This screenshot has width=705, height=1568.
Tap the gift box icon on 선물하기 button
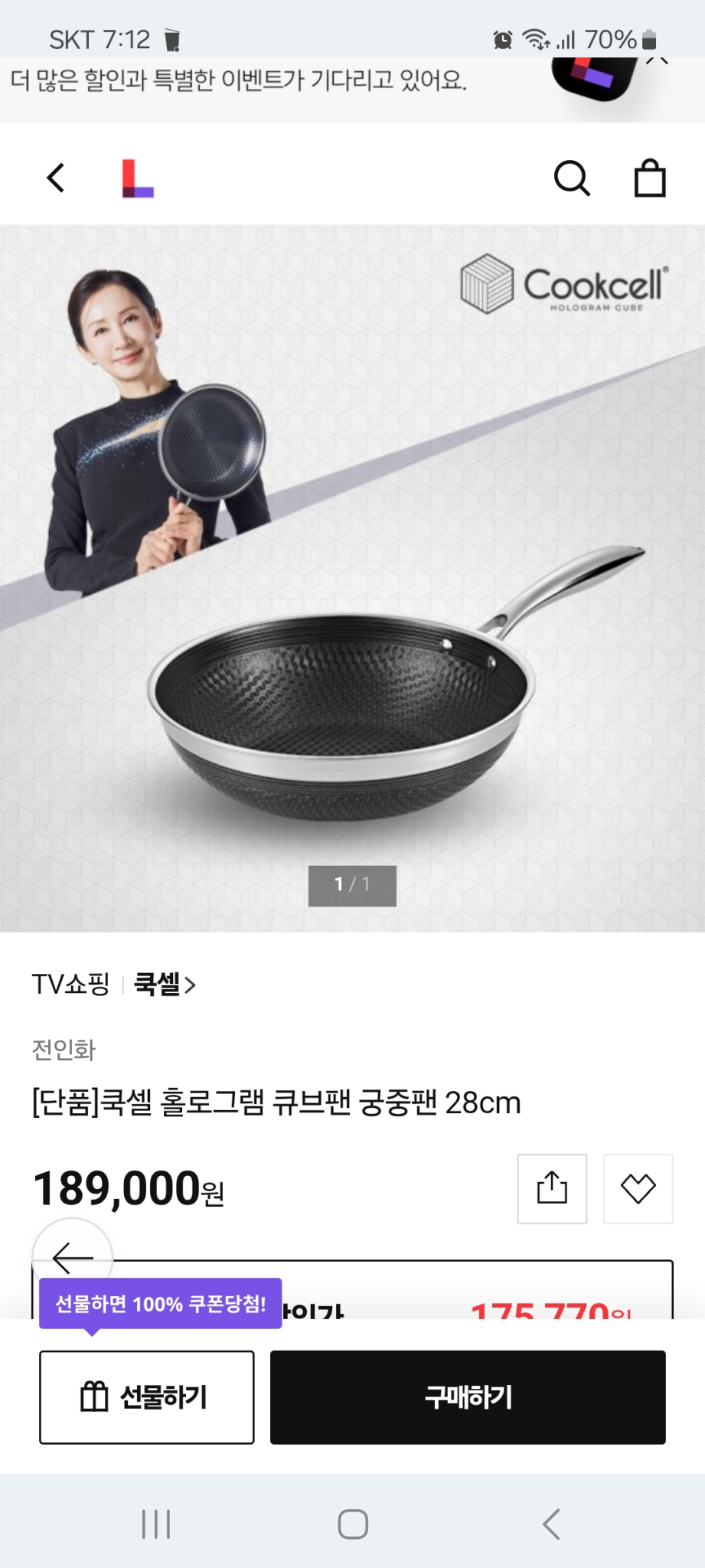(93, 1396)
